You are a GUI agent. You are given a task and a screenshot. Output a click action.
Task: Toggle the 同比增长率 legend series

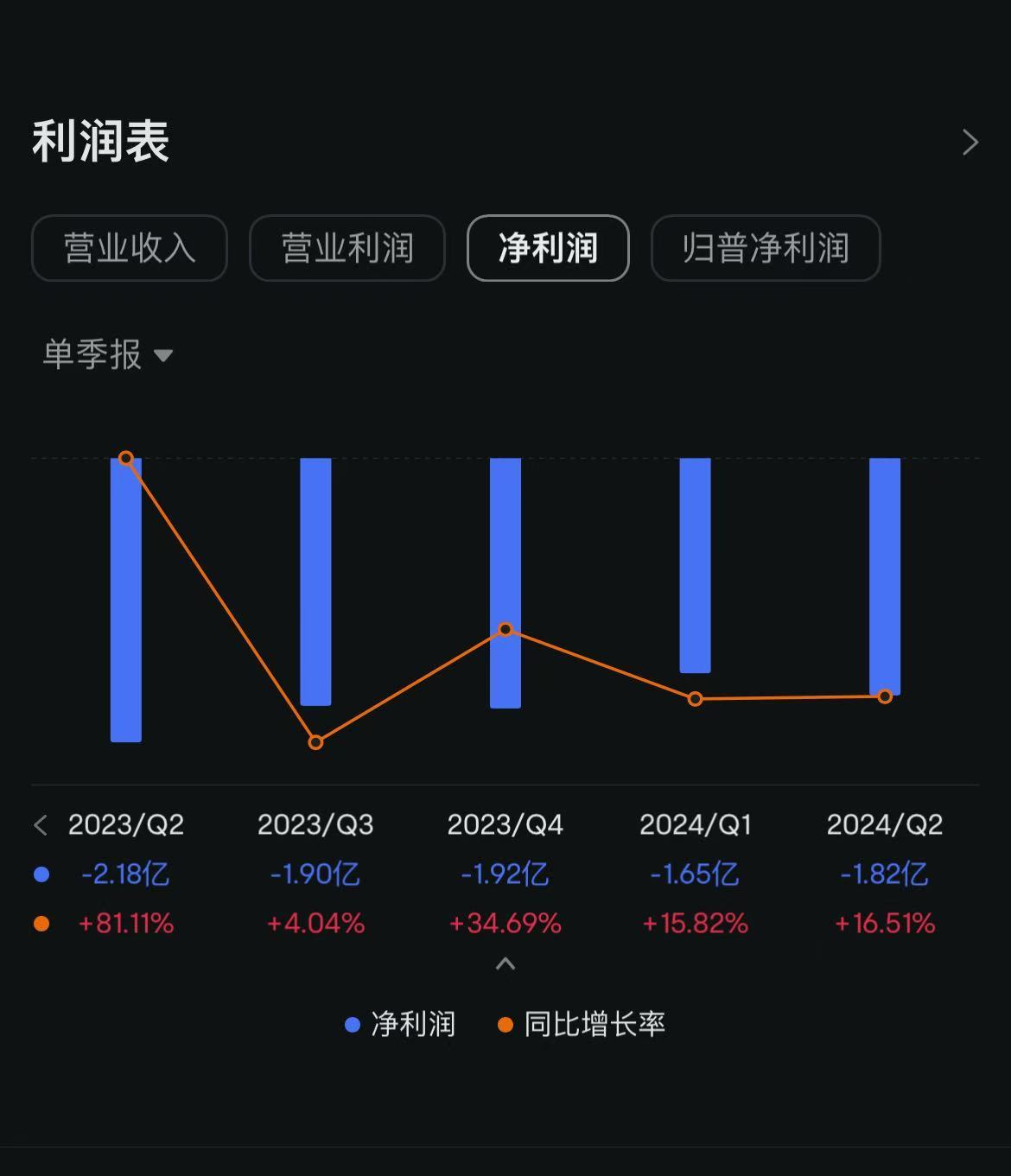pyautogui.click(x=582, y=1025)
